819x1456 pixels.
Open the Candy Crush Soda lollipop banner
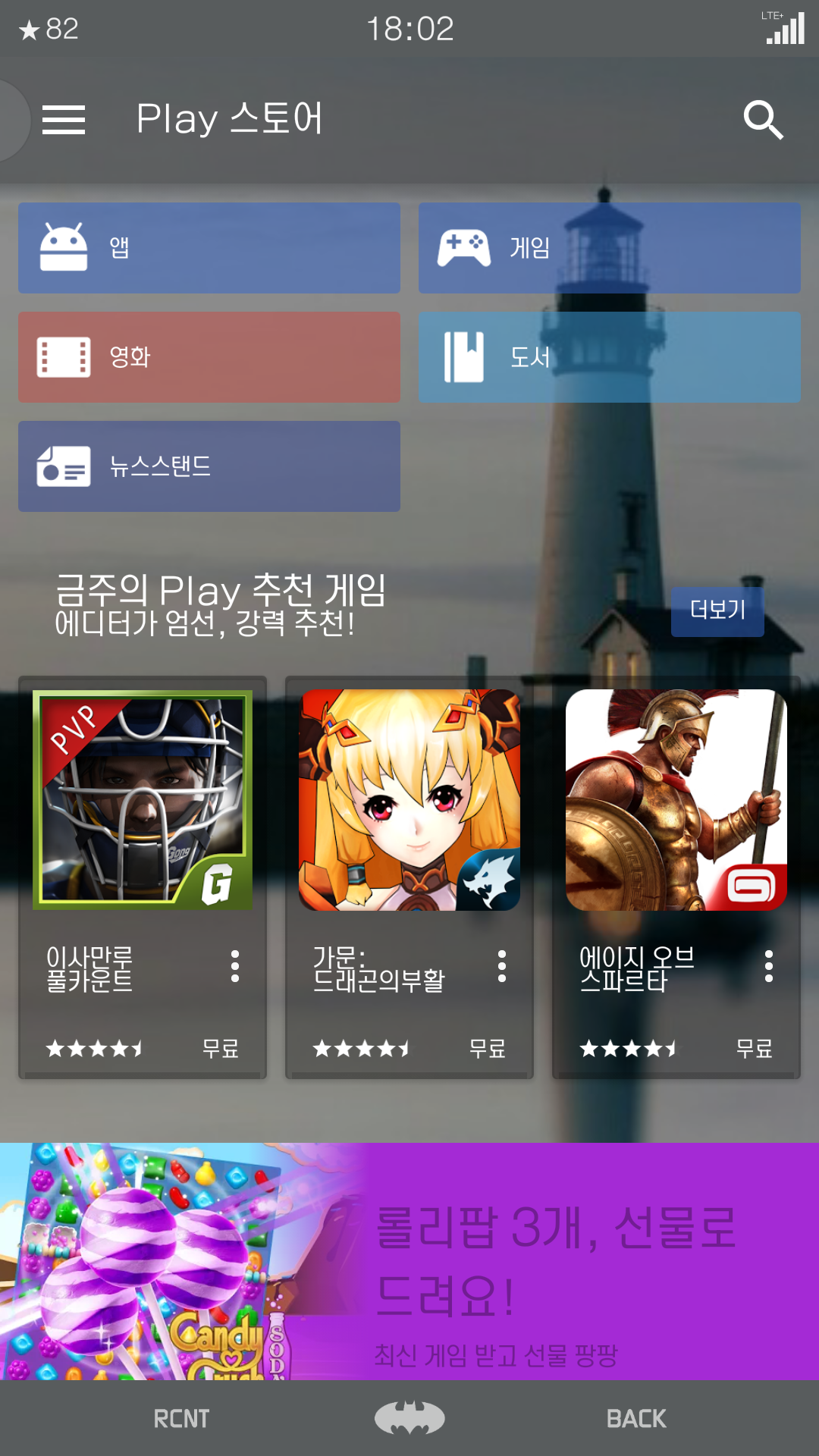tap(409, 1261)
